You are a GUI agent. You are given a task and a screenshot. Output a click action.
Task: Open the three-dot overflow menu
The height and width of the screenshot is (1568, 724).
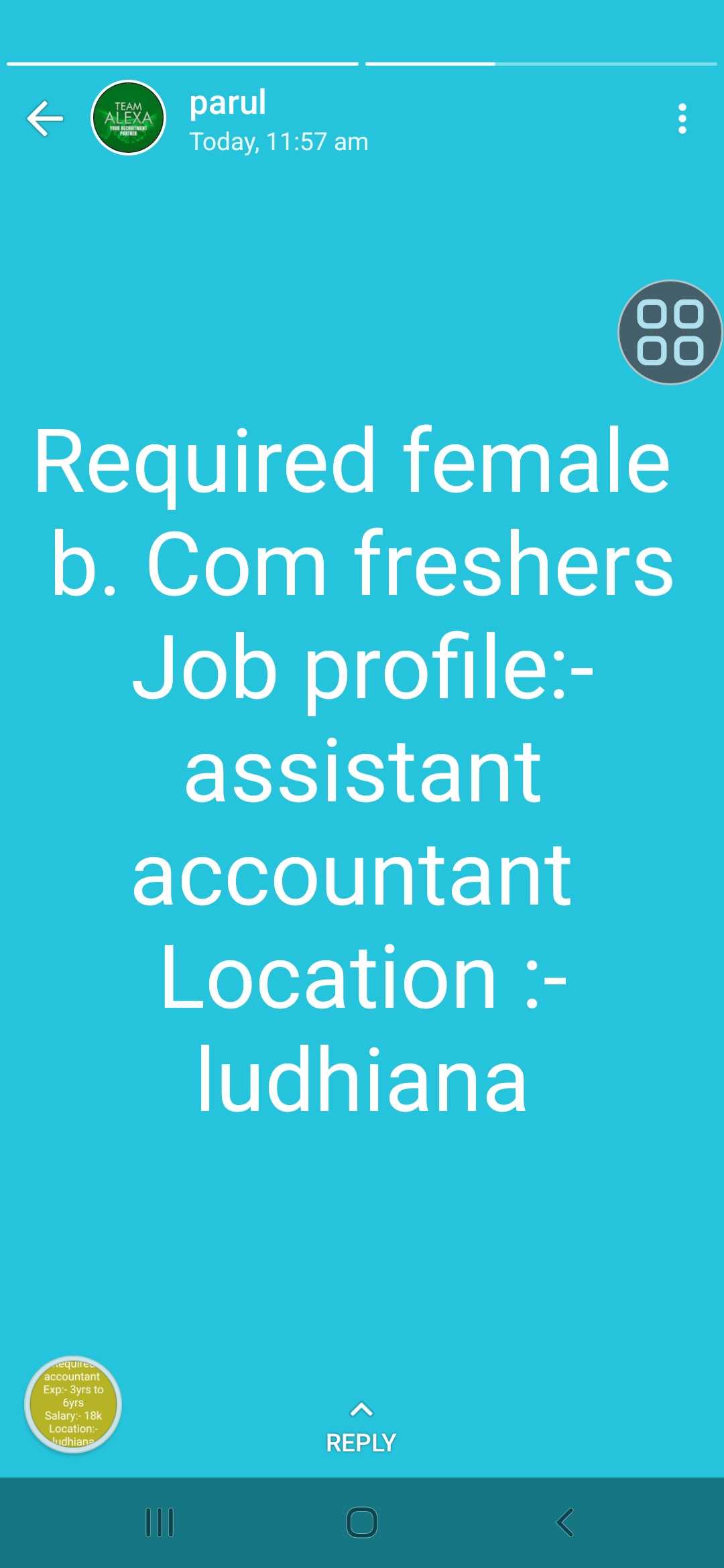(x=682, y=119)
